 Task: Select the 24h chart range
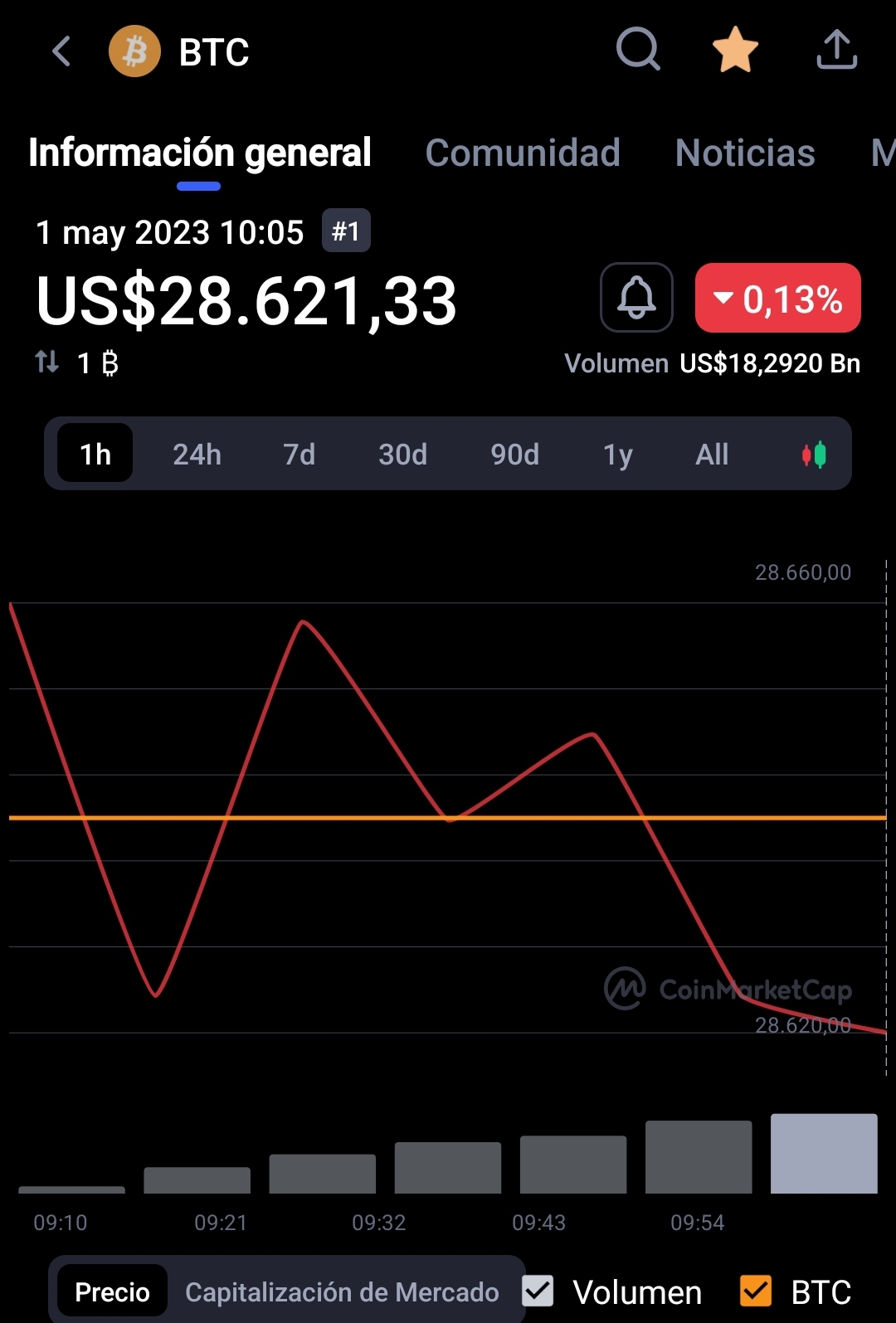coord(197,455)
